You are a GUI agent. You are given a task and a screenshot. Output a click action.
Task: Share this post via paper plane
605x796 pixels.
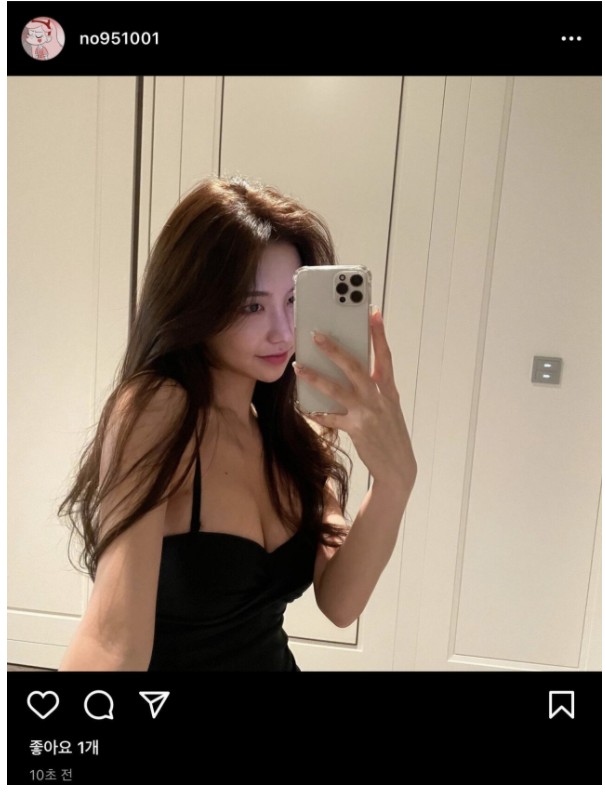pyautogui.click(x=153, y=706)
